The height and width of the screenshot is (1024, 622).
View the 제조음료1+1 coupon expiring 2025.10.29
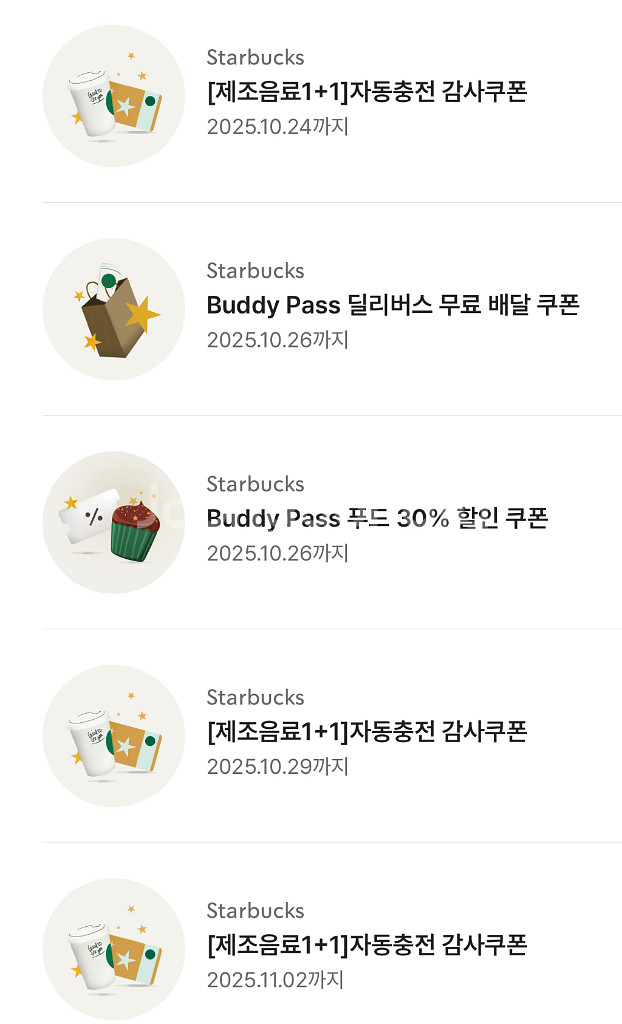tap(366, 732)
